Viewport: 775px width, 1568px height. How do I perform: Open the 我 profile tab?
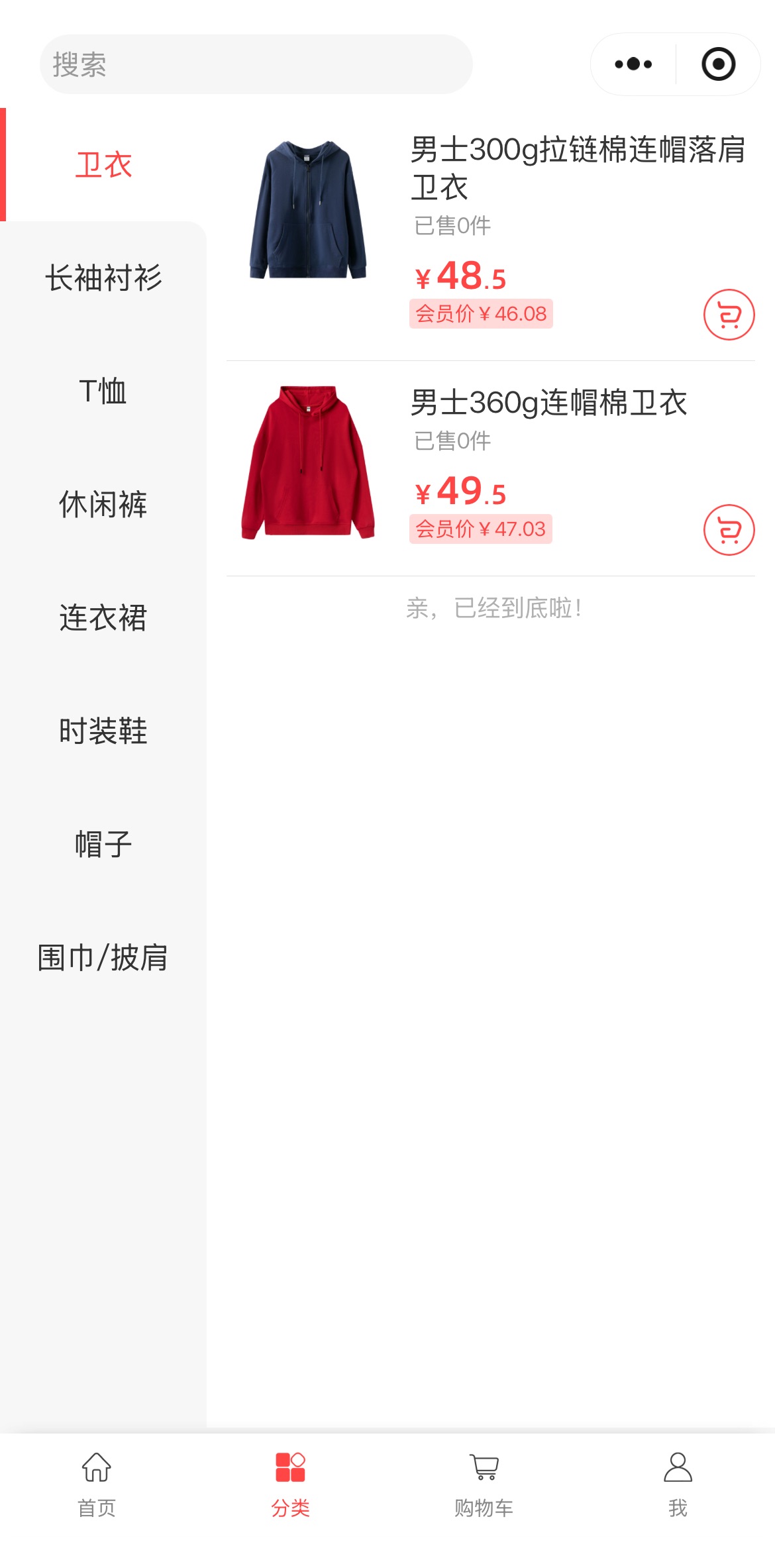coord(678,1484)
